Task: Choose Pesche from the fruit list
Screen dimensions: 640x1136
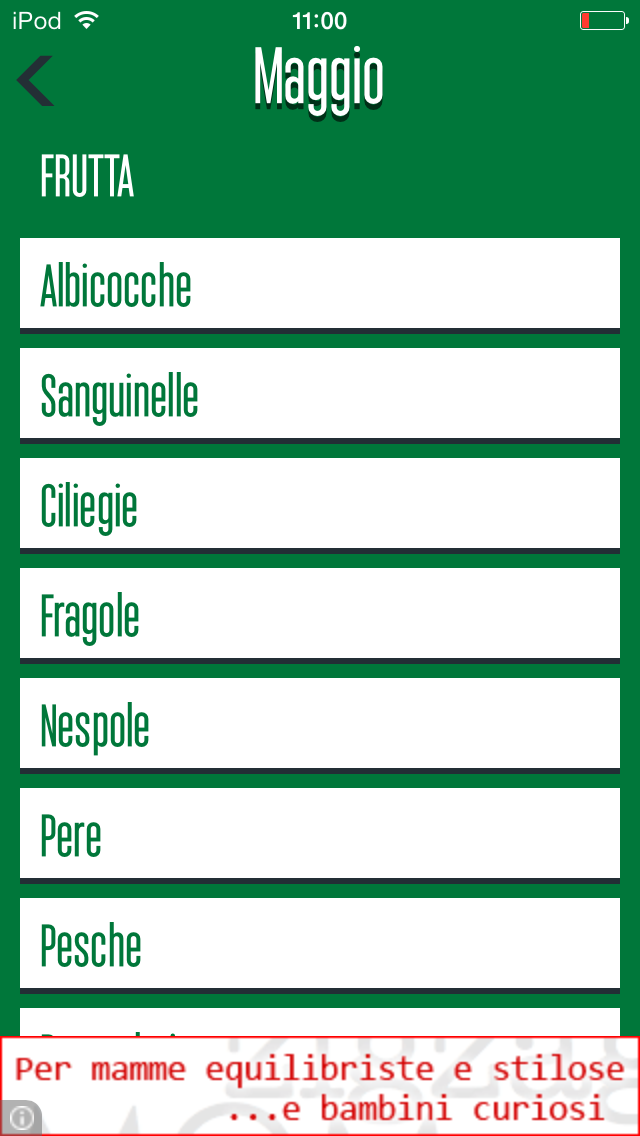Action: [x=320, y=944]
